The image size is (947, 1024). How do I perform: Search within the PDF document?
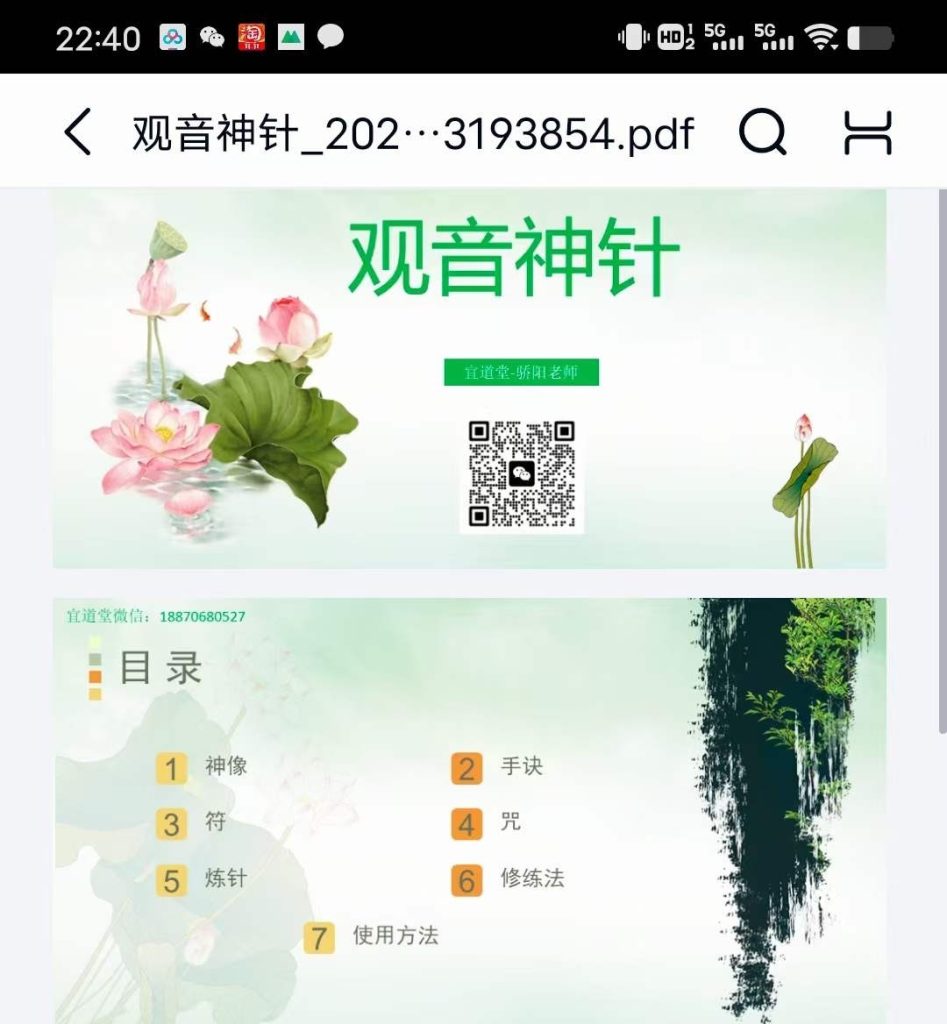tap(762, 132)
